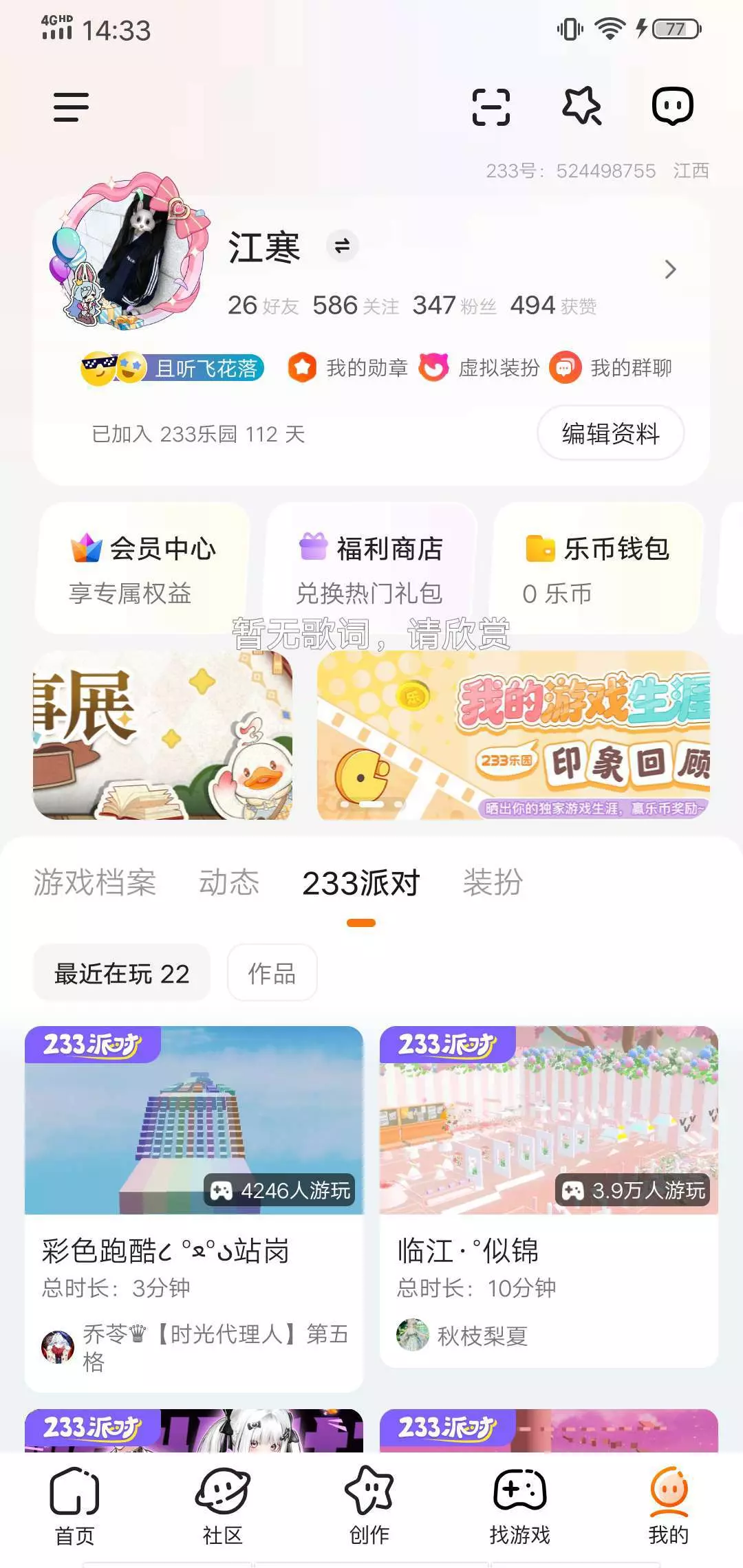Switch to the 游戏档案 tab
The image size is (743, 1568).
click(95, 882)
